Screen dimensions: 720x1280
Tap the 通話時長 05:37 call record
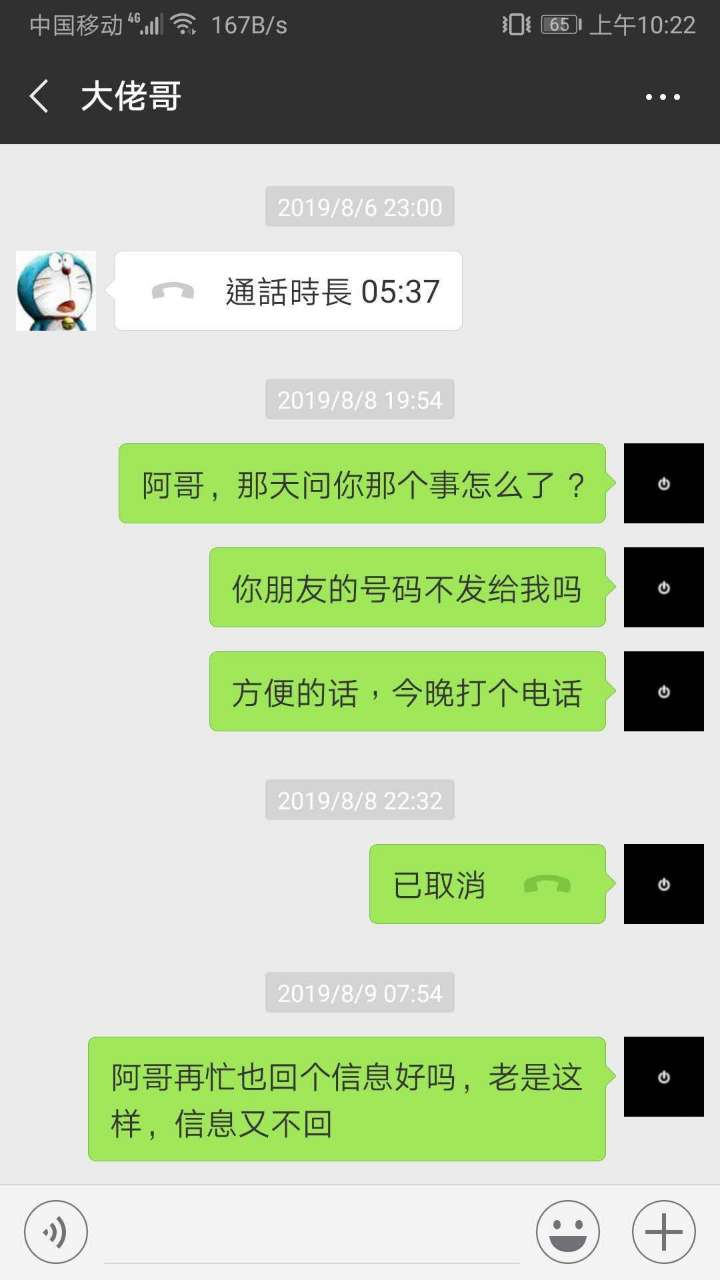tap(288, 291)
